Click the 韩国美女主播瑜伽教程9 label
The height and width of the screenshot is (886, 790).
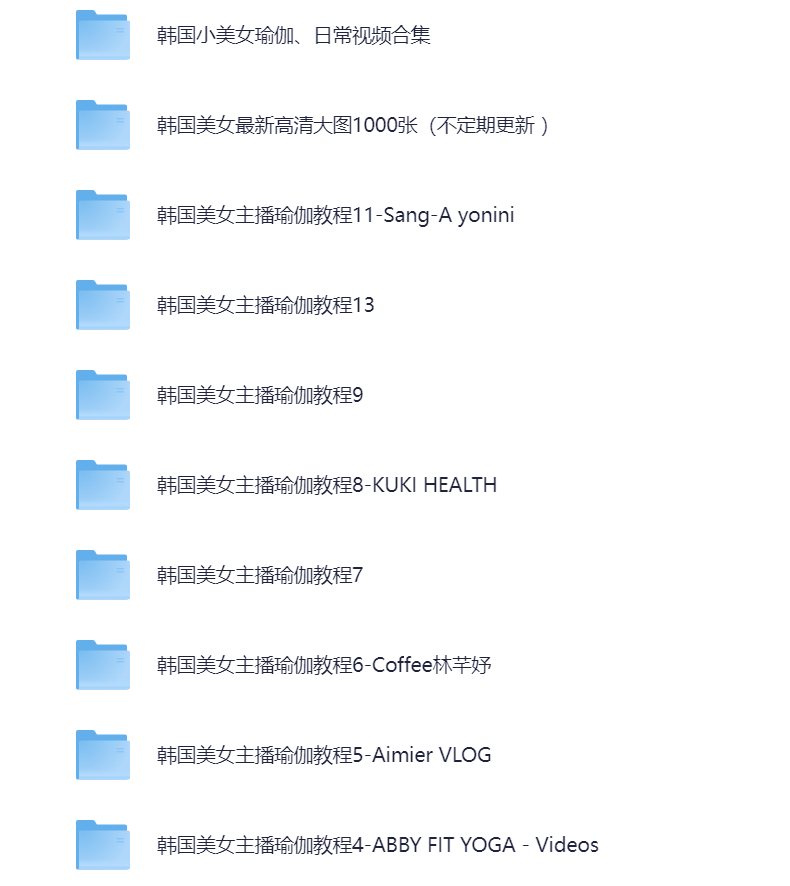tap(258, 395)
